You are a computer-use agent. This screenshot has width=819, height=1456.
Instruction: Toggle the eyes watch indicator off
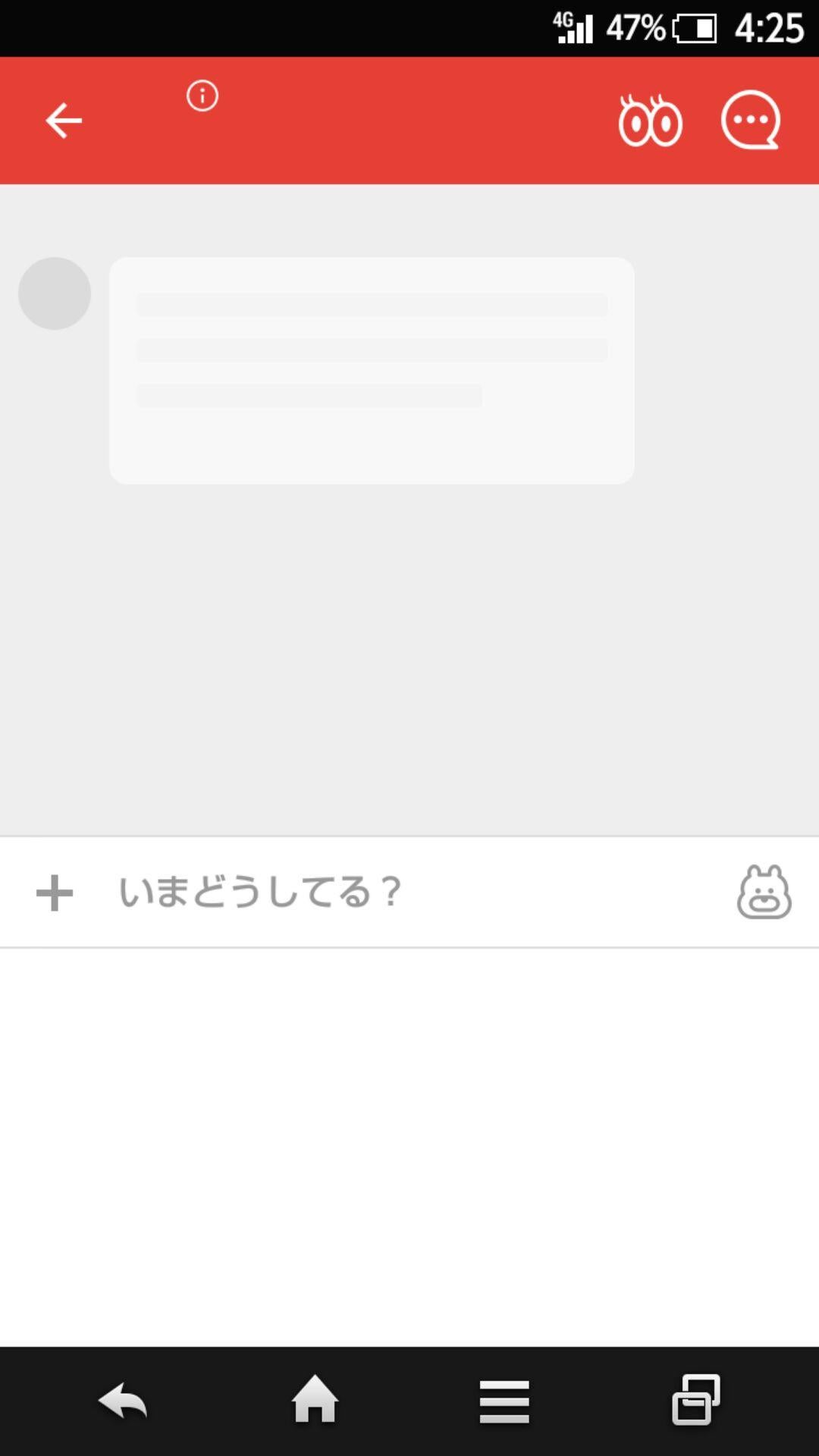(x=651, y=120)
